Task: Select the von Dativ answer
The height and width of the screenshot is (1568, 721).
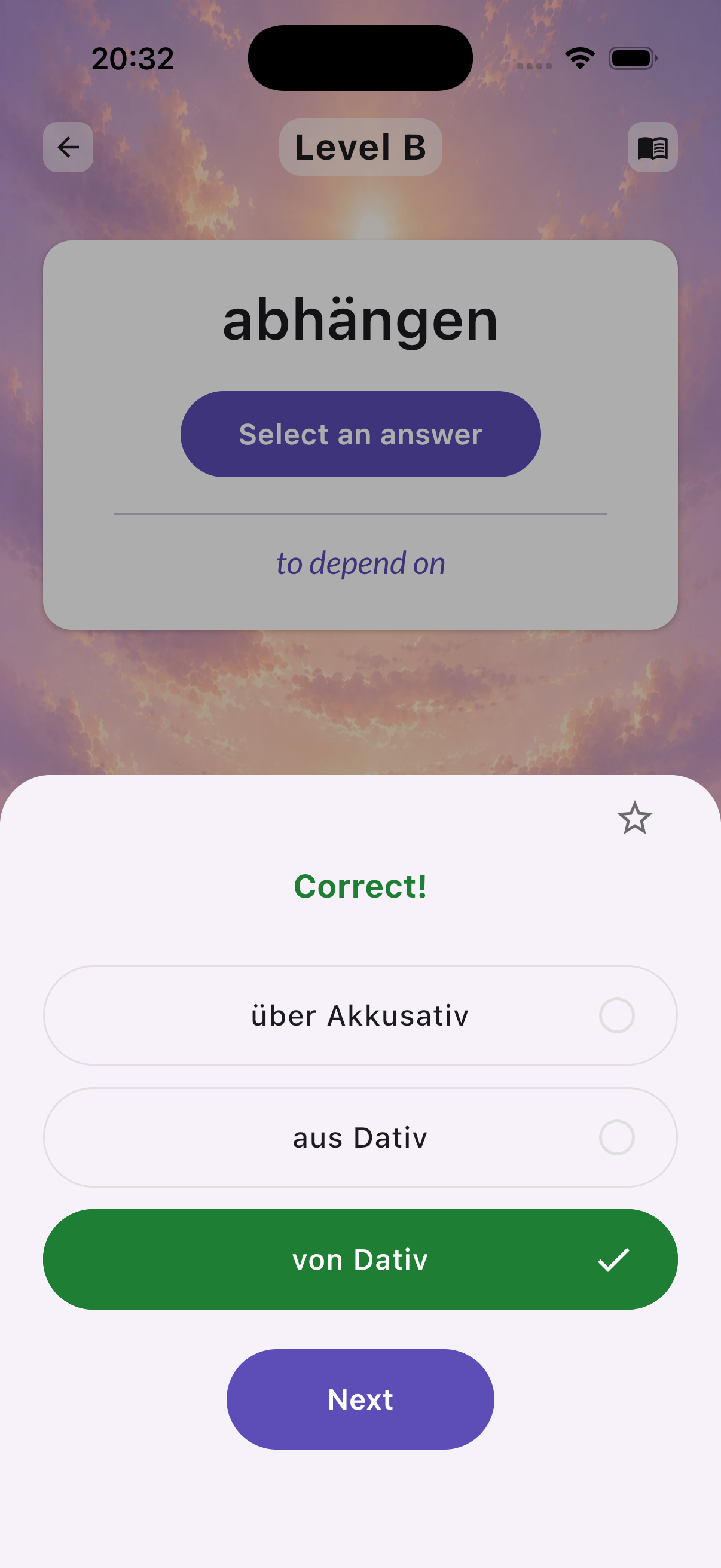Action: pos(360,1259)
